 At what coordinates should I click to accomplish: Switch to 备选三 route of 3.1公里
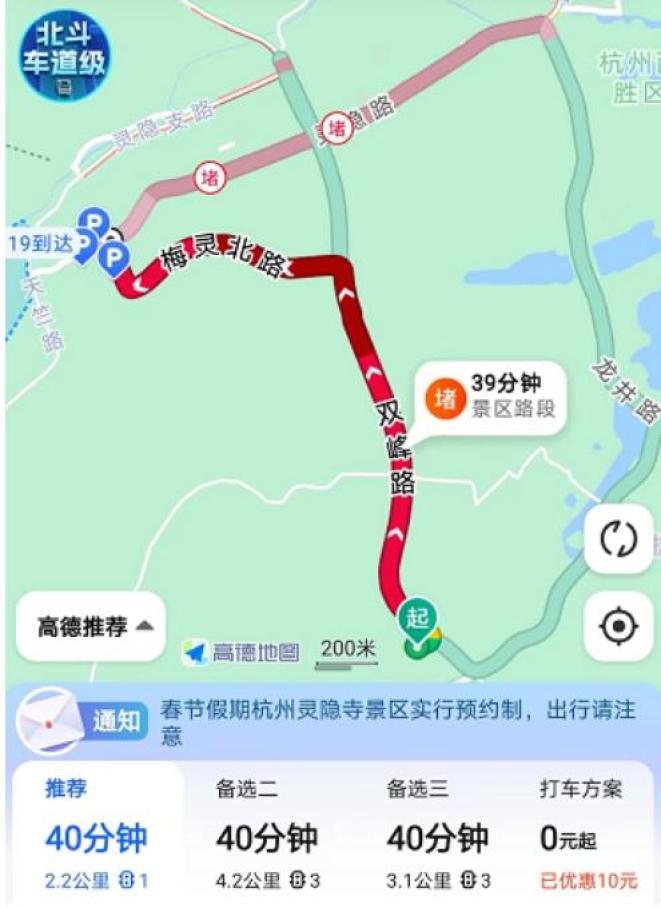point(438,836)
